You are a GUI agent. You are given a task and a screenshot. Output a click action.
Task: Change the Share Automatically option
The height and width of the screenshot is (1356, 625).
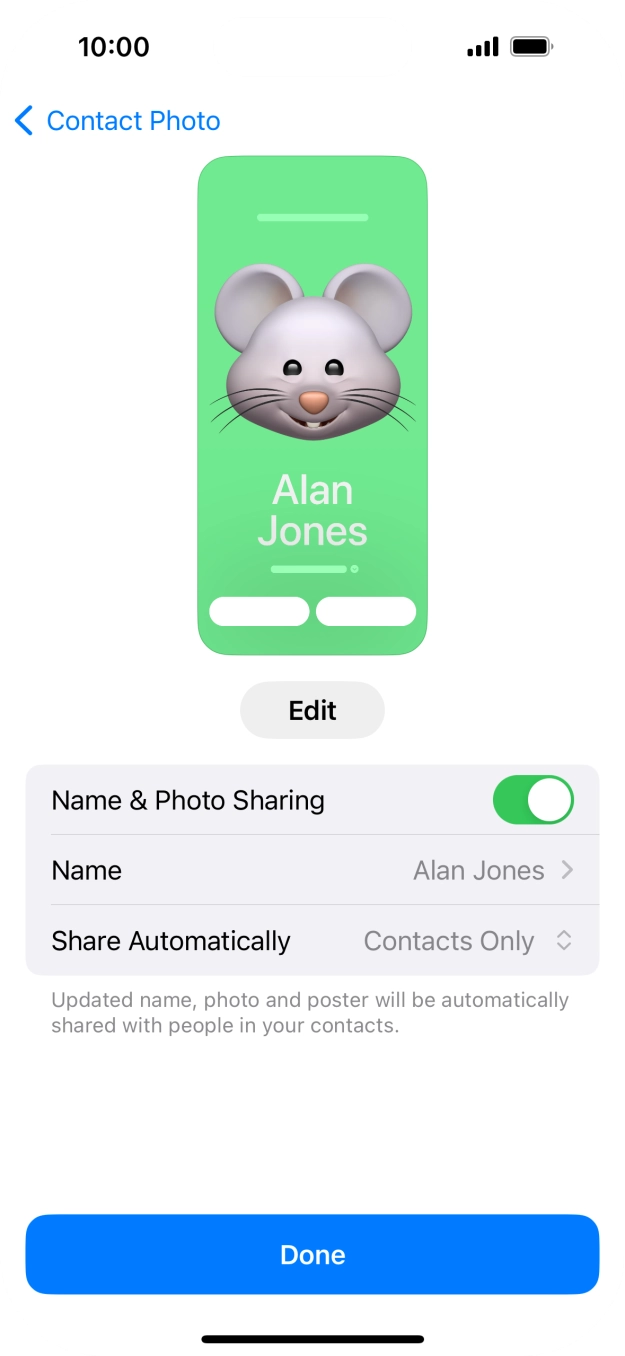point(312,941)
